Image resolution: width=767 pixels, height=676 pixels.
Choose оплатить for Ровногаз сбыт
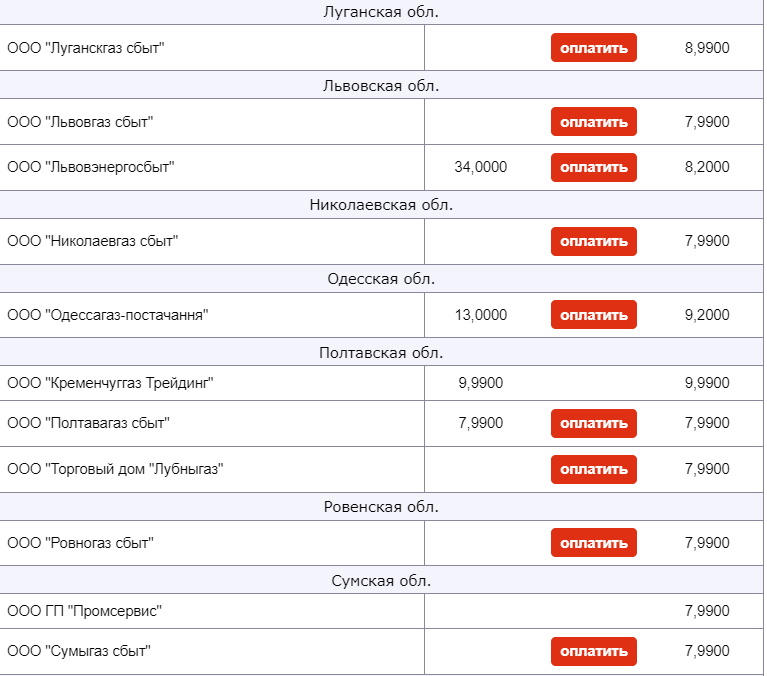[593, 543]
